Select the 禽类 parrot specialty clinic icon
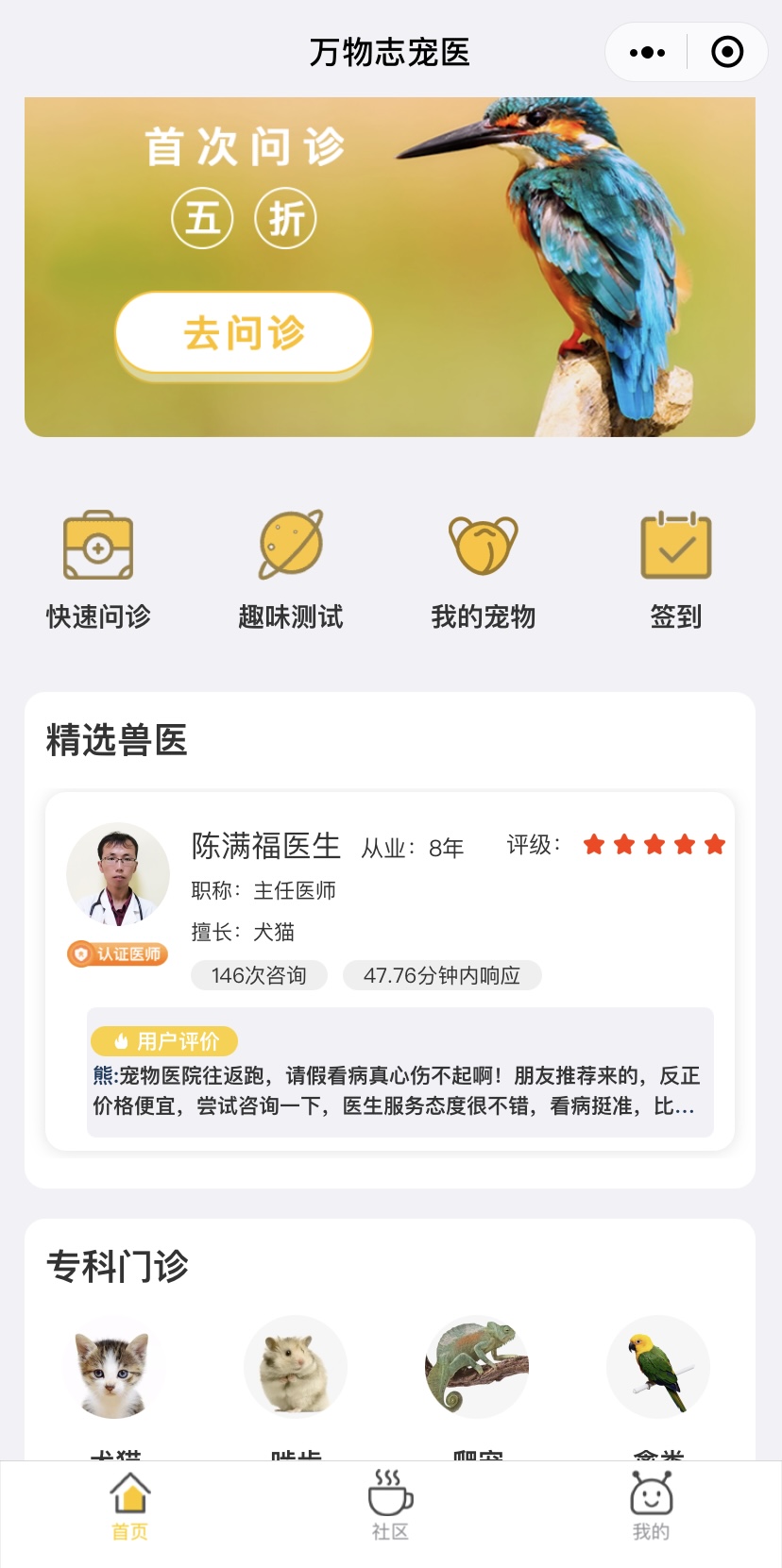The width and height of the screenshot is (782, 1568). 657,1367
